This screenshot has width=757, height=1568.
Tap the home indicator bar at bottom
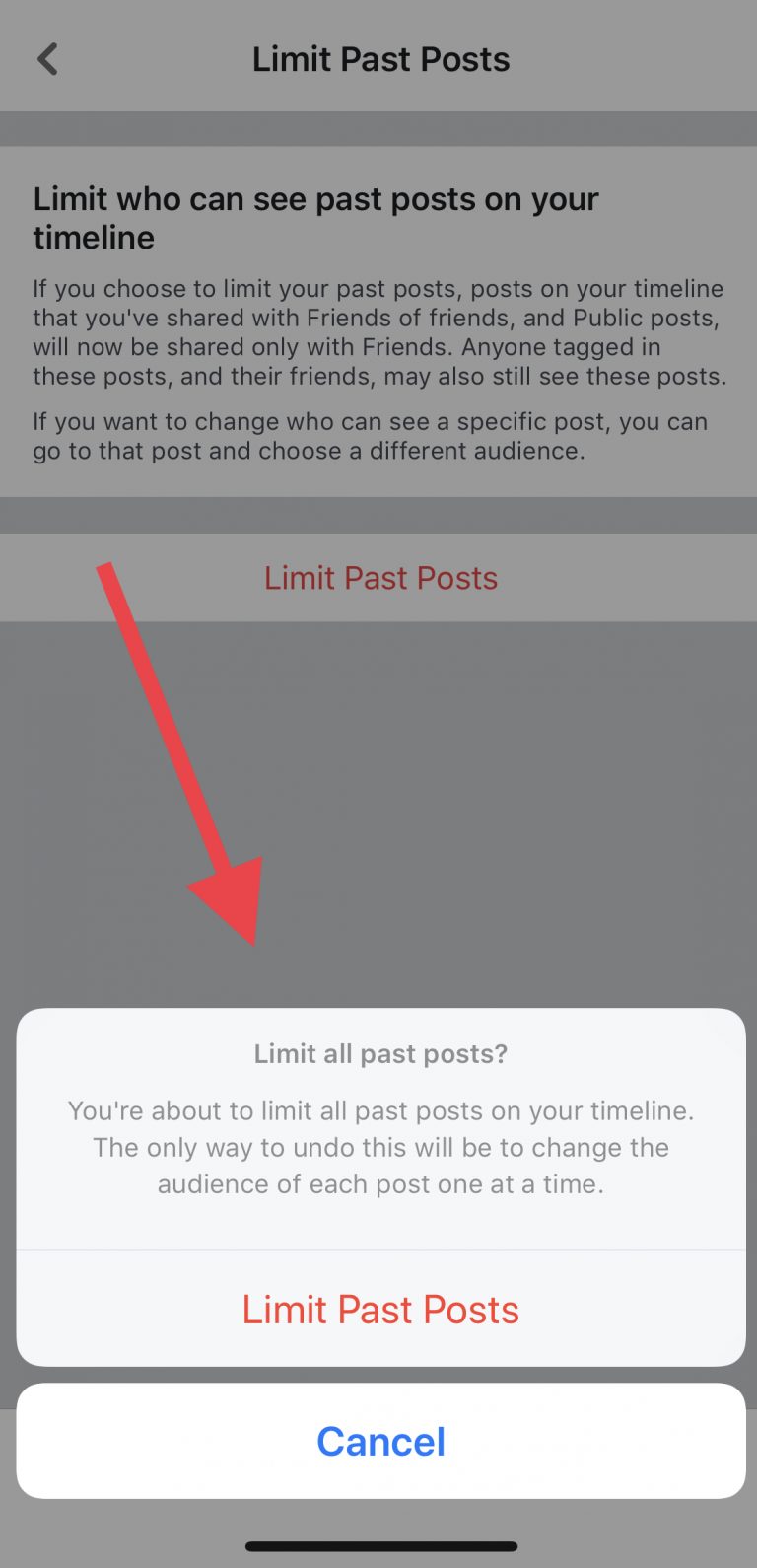380,1546
